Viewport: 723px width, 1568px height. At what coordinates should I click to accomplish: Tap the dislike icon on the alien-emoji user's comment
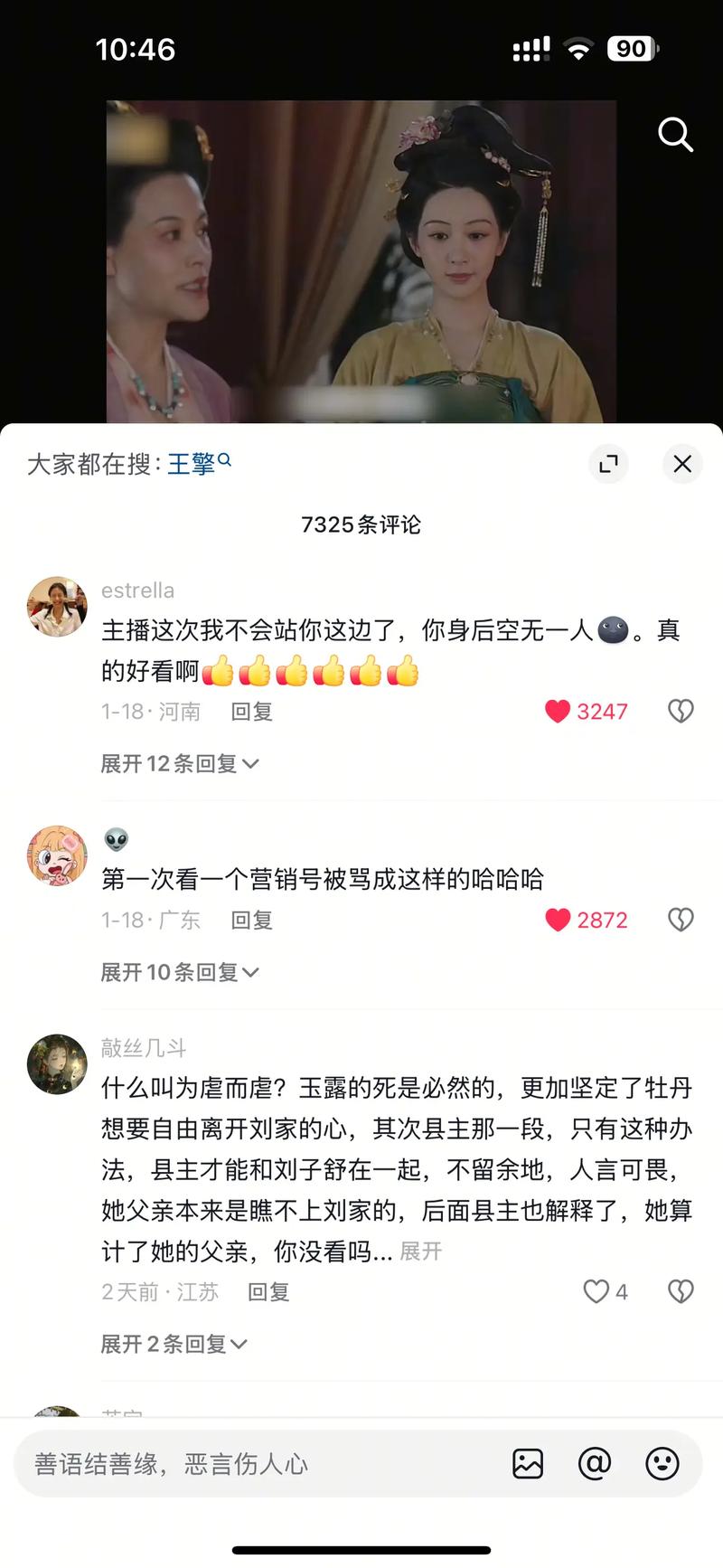(680, 920)
